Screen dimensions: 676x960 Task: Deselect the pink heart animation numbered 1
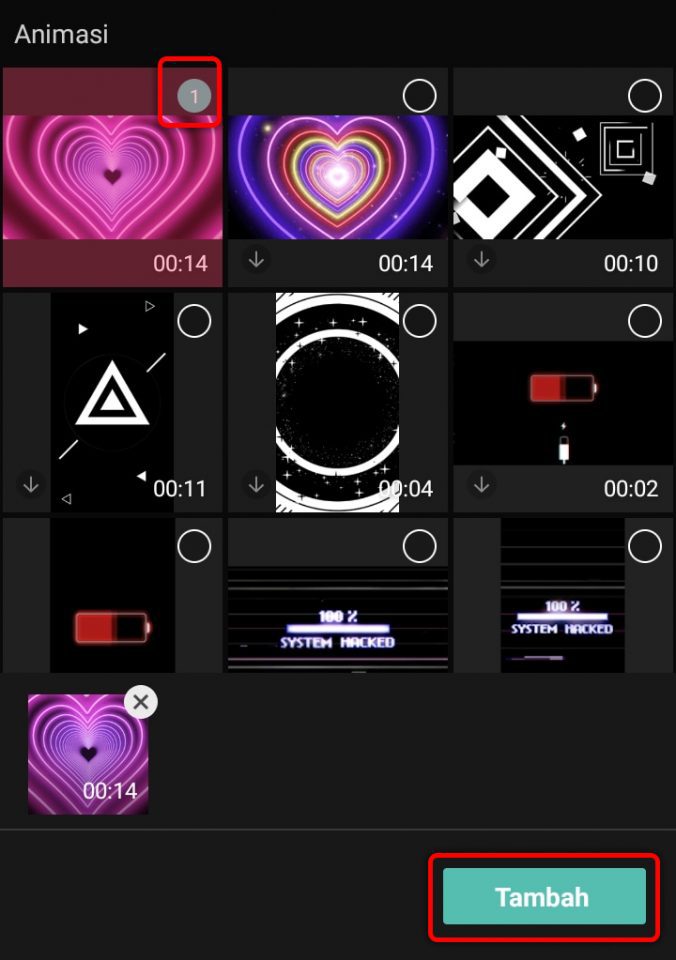tap(194, 96)
